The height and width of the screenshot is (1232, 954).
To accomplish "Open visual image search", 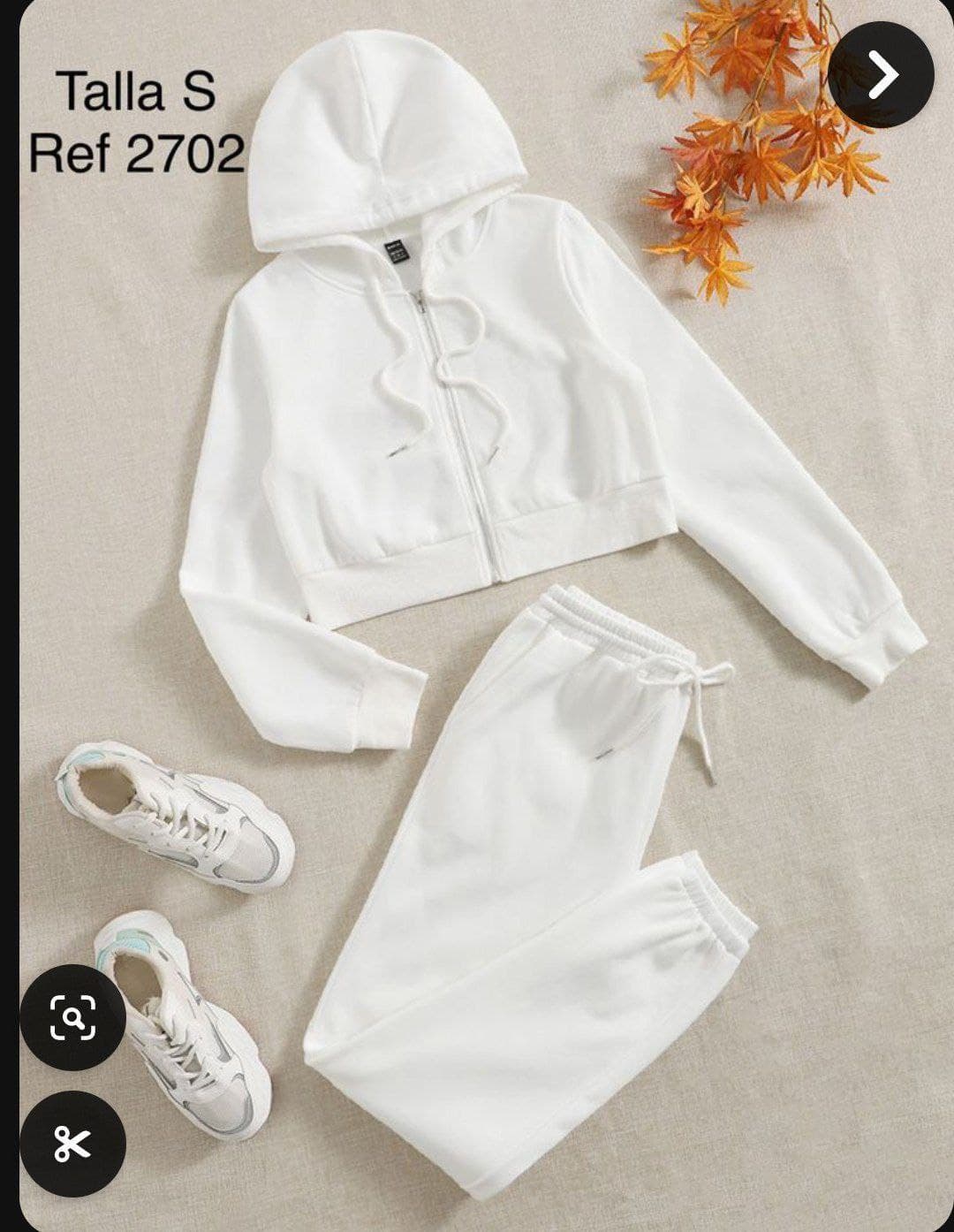I will pos(72,1017).
